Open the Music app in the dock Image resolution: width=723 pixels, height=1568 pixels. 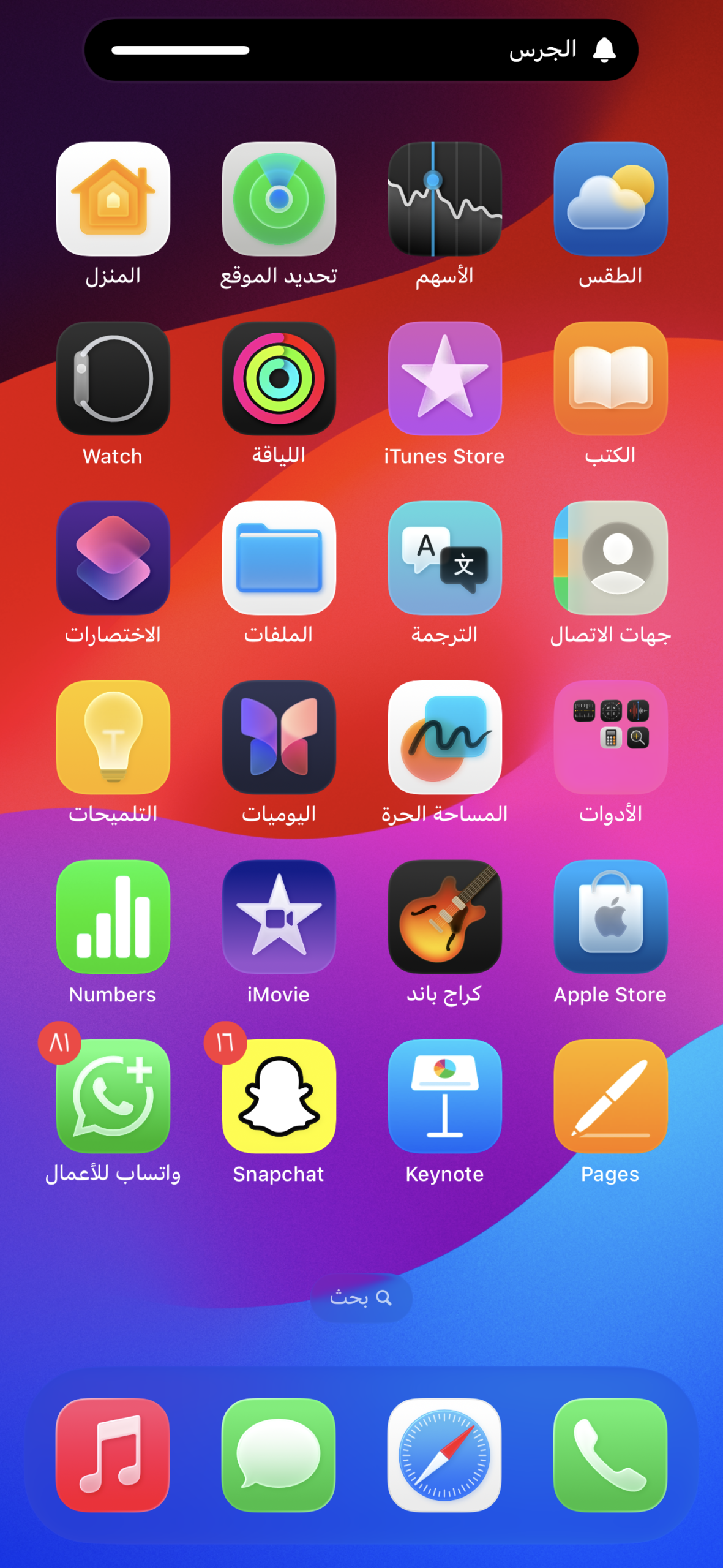click(x=113, y=1455)
